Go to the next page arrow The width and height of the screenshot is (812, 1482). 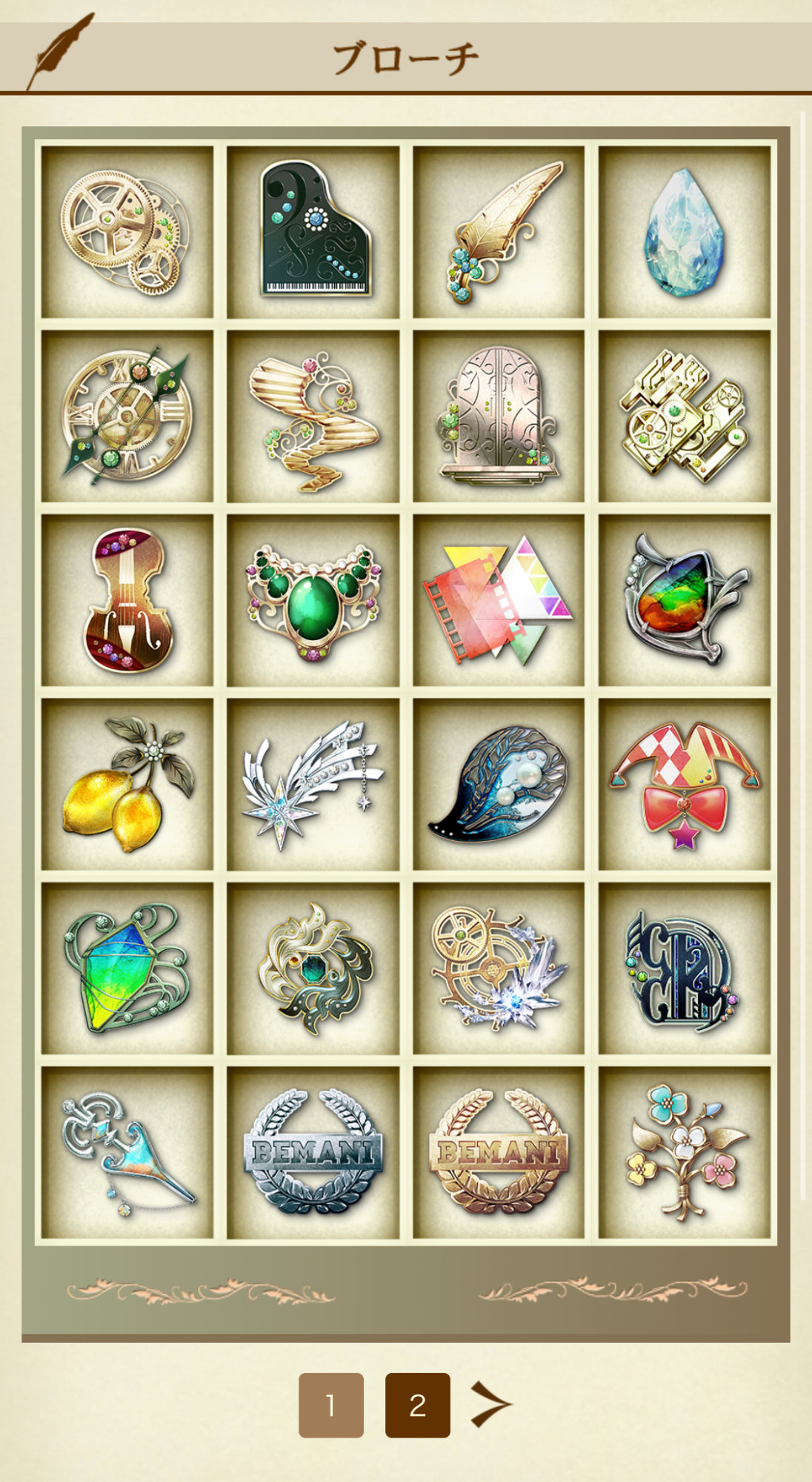490,1403
